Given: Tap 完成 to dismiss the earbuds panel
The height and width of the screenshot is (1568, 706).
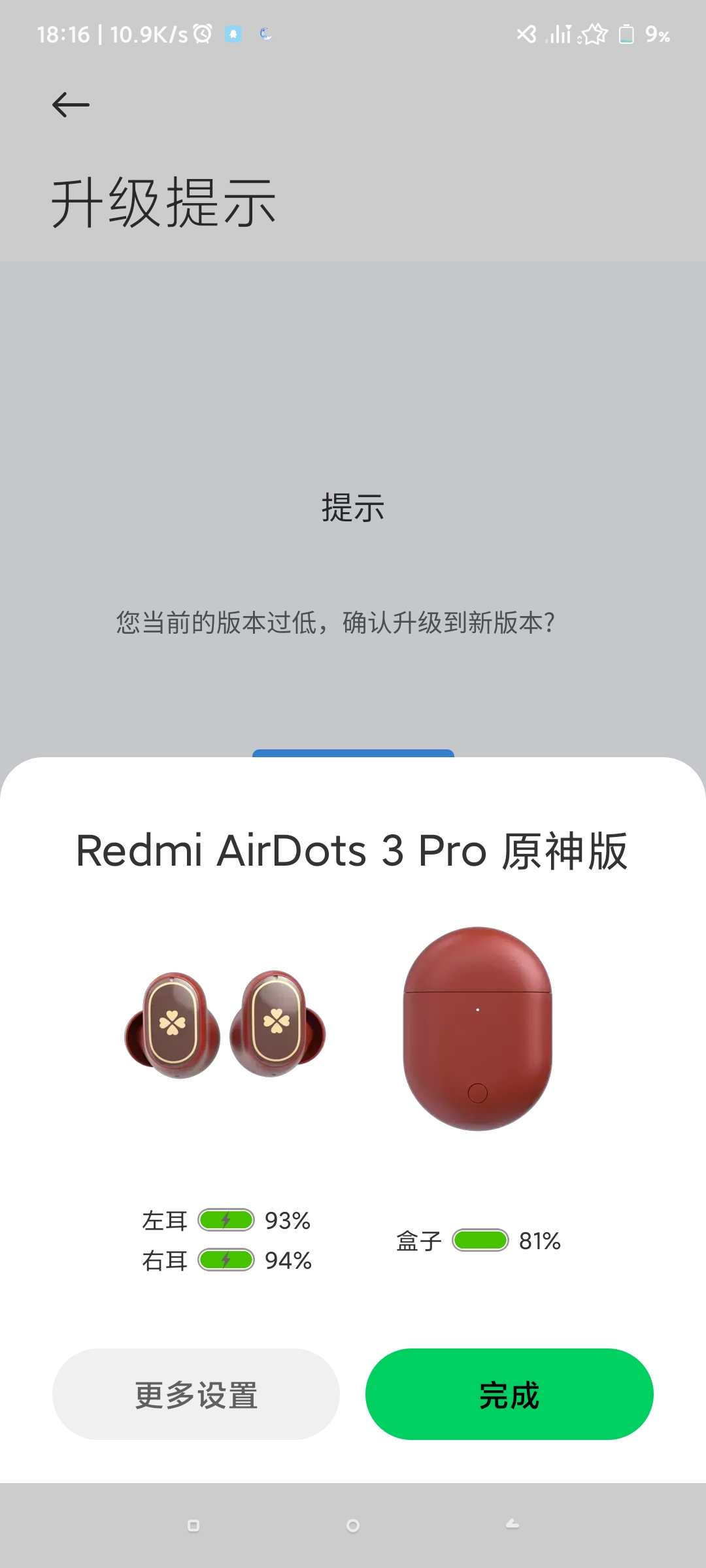Looking at the screenshot, I should tap(509, 1394).
